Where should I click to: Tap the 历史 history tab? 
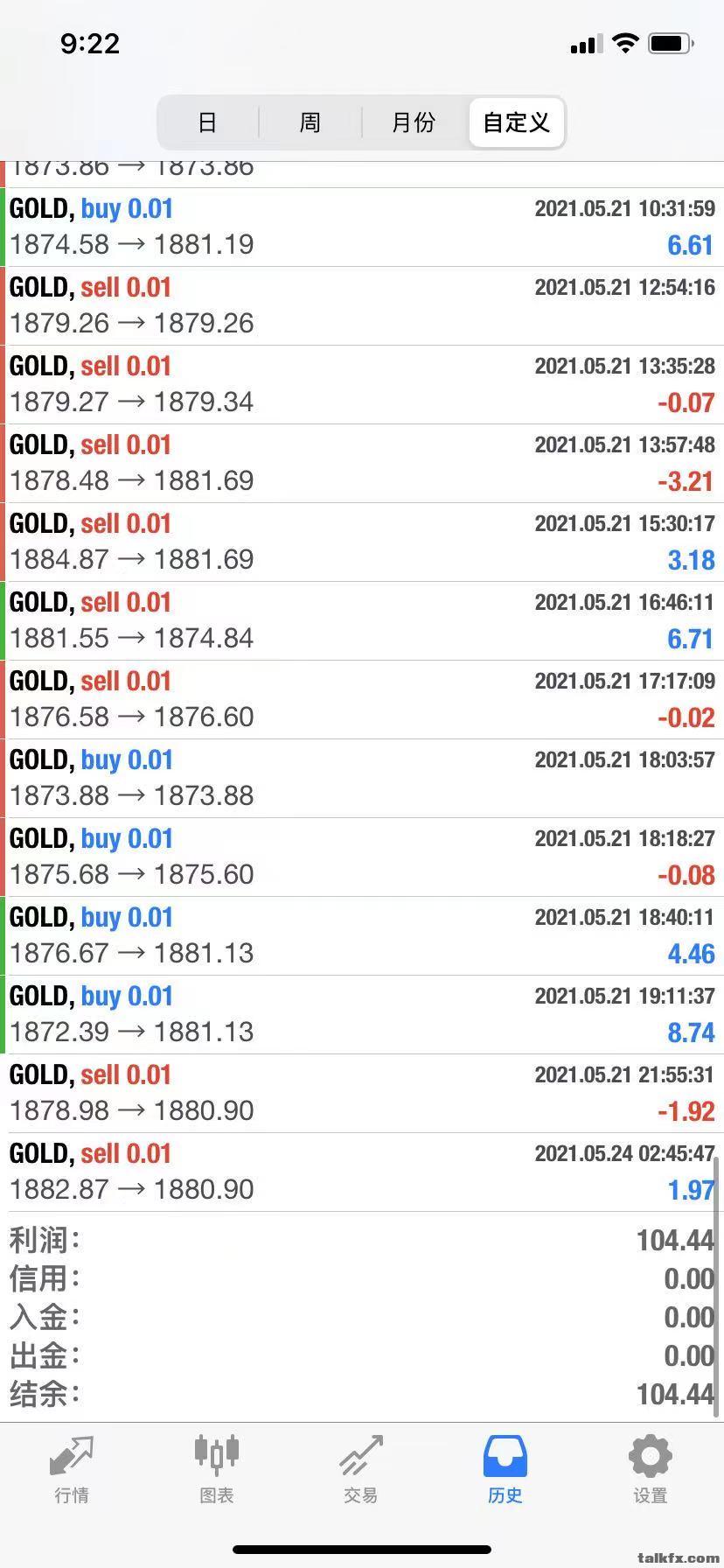click(505, 1470)
